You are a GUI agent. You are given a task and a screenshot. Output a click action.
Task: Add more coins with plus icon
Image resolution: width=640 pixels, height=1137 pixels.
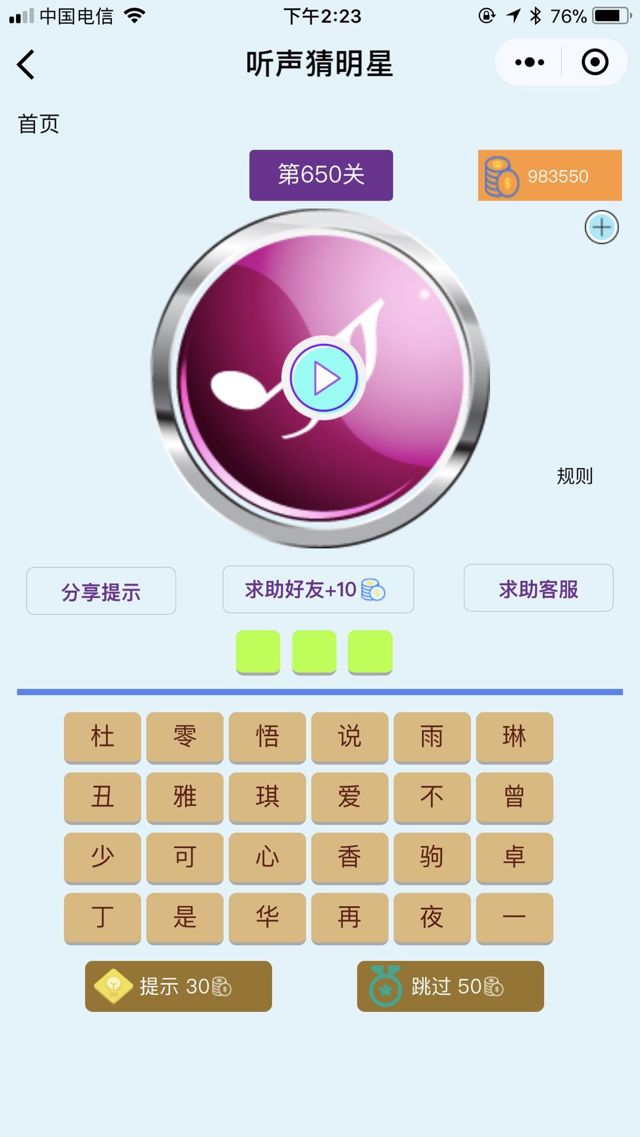point(601,227)
